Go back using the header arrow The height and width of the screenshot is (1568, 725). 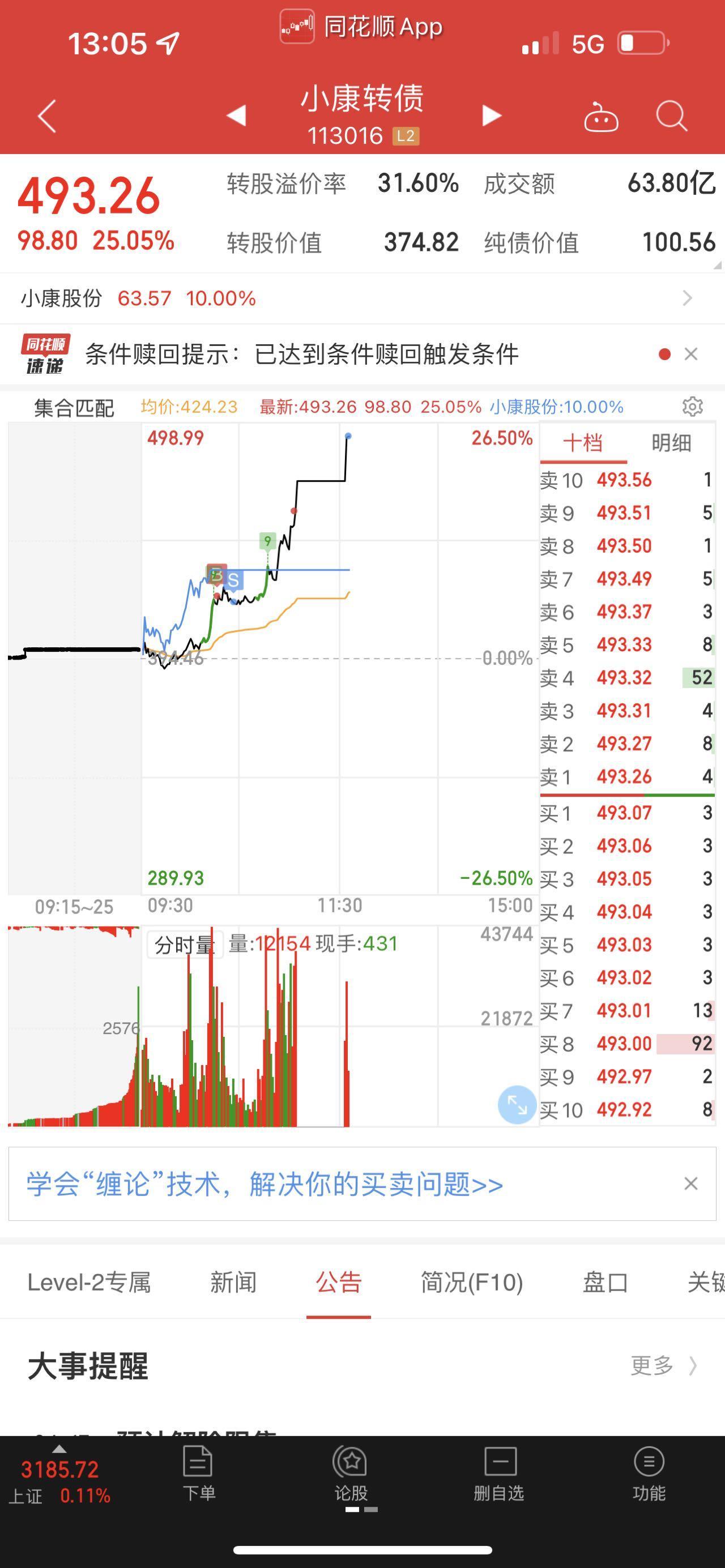click(x=47, y=116)
